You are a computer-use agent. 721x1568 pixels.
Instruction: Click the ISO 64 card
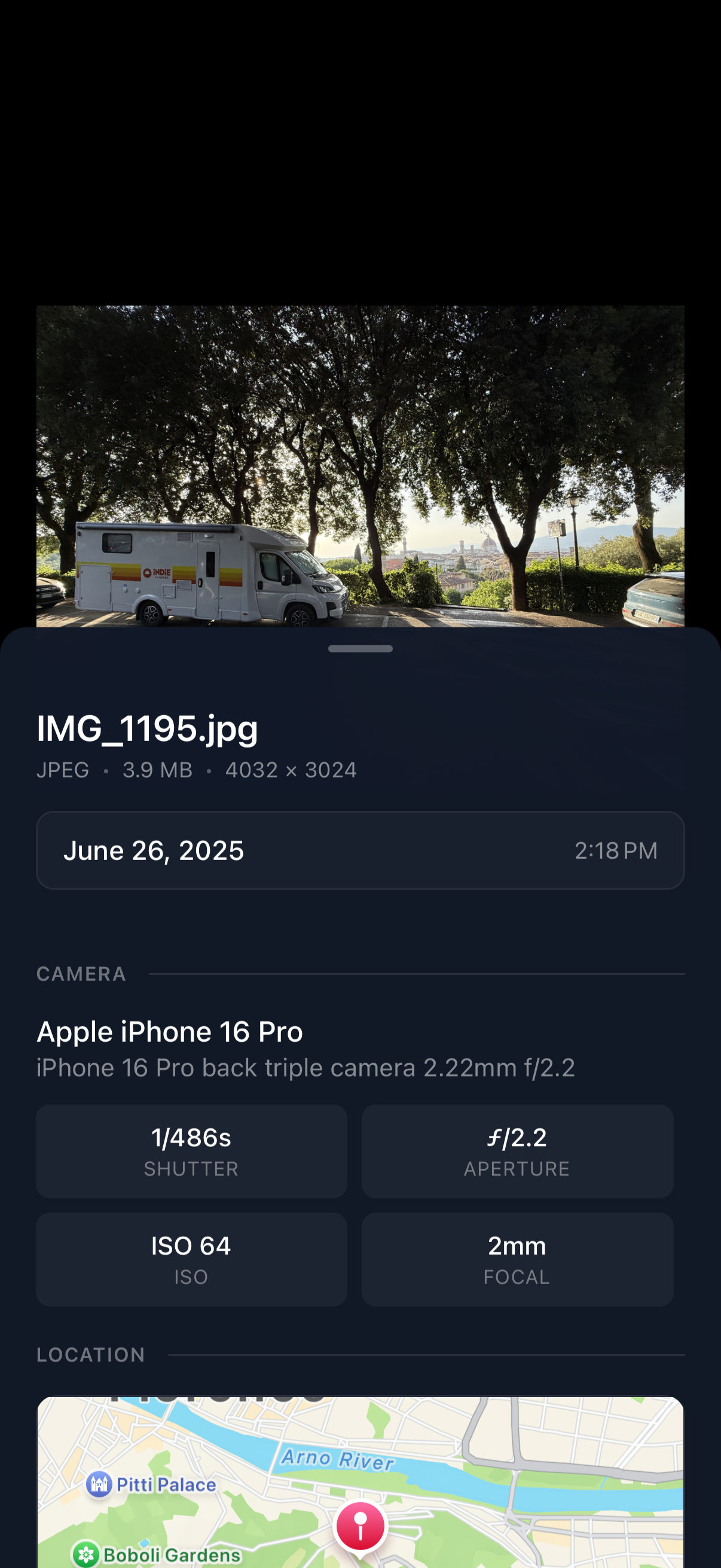(191, 1259)
